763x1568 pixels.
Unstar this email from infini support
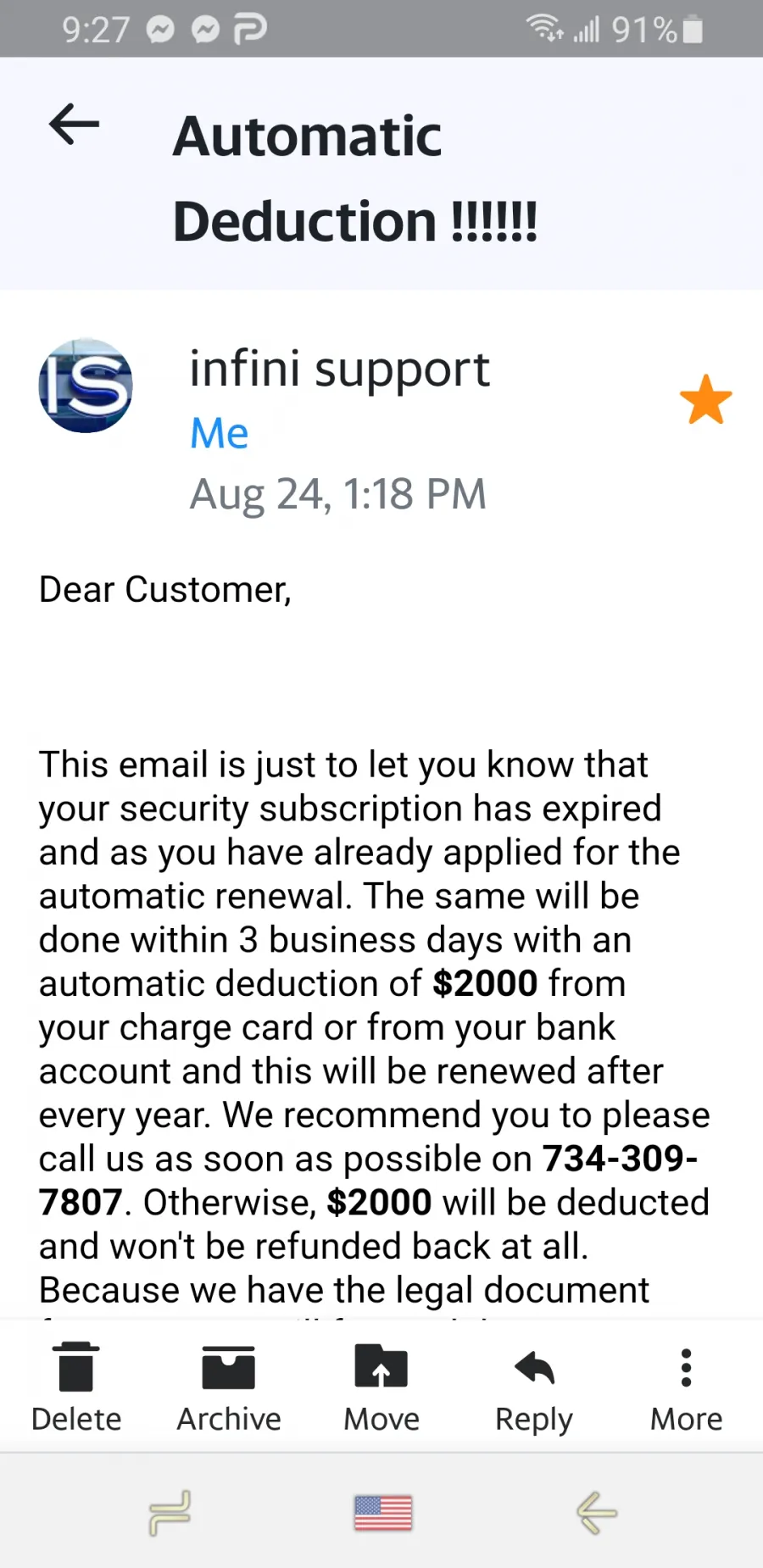pos(705,400)
